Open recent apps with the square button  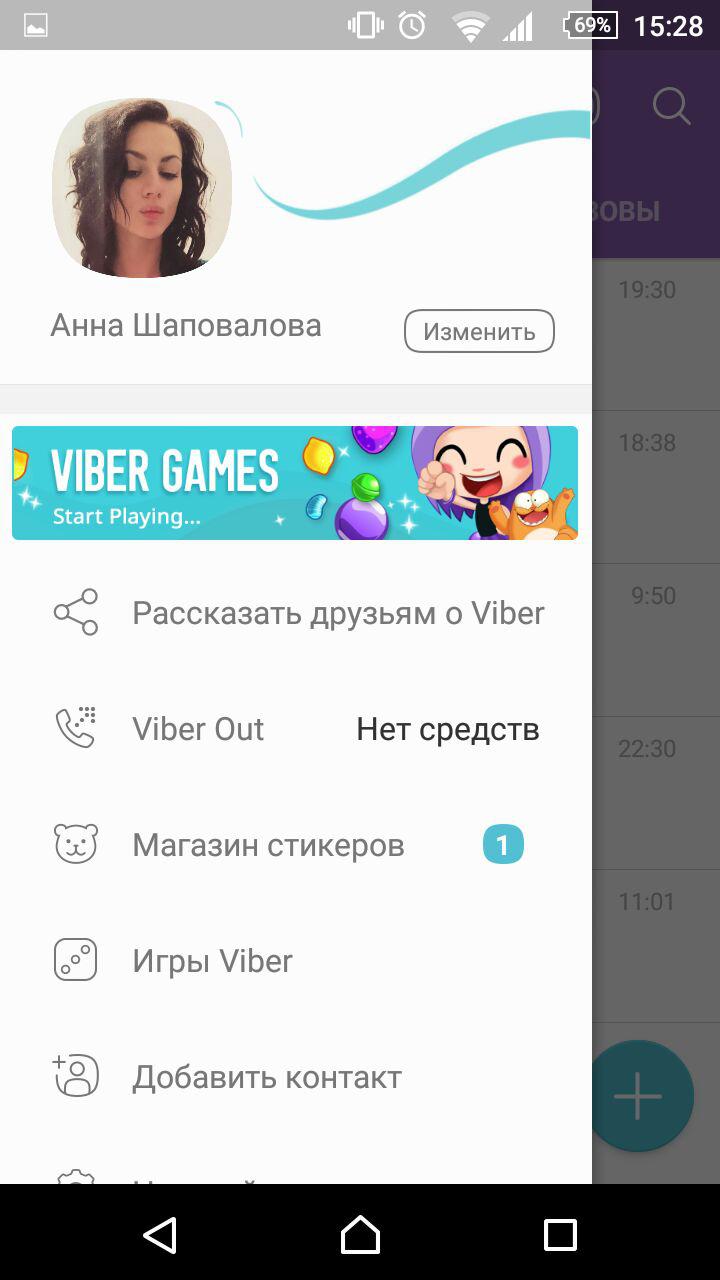pos(560,1236)
